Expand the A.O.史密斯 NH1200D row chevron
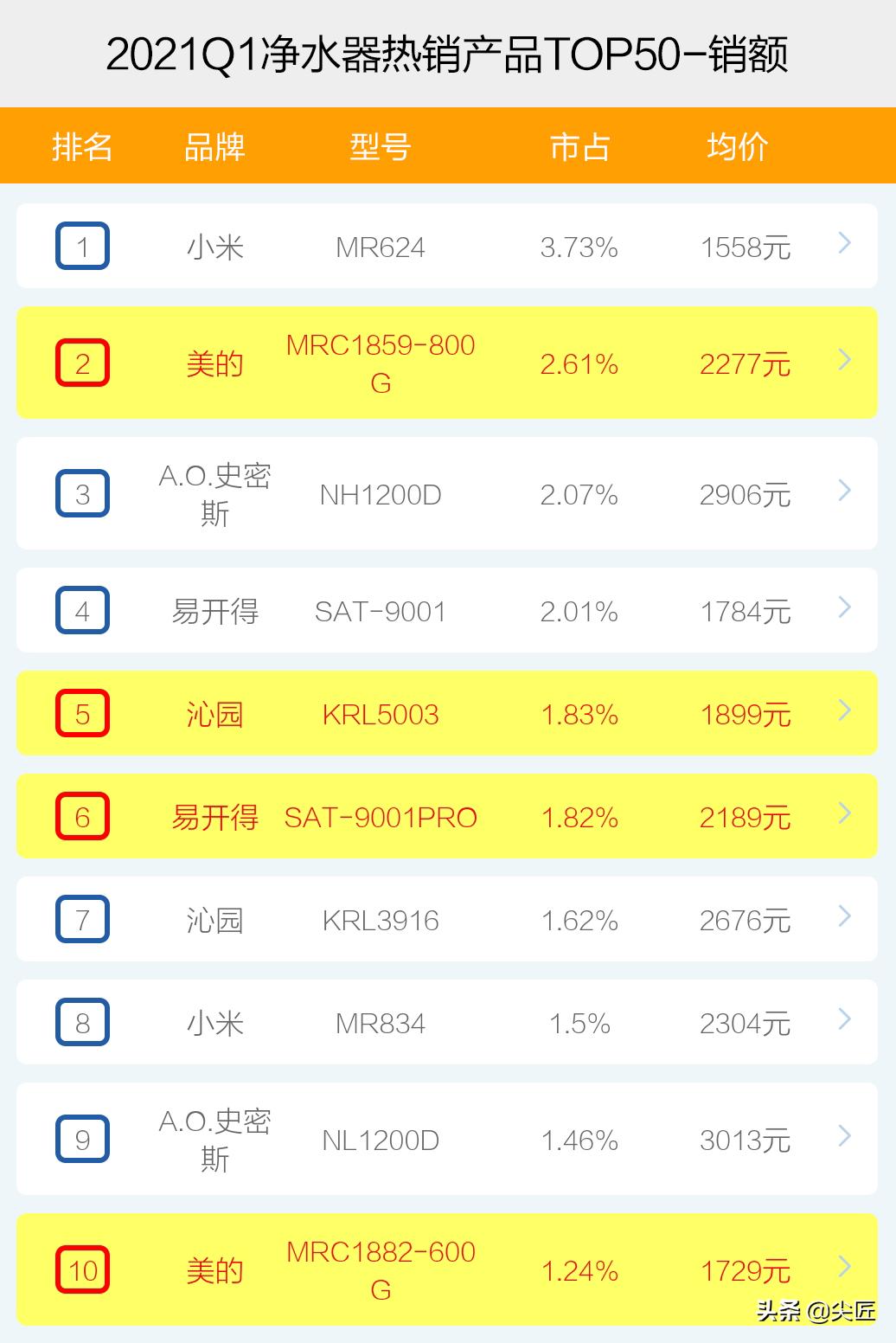The image size is (896, 1343). (842, 493)
